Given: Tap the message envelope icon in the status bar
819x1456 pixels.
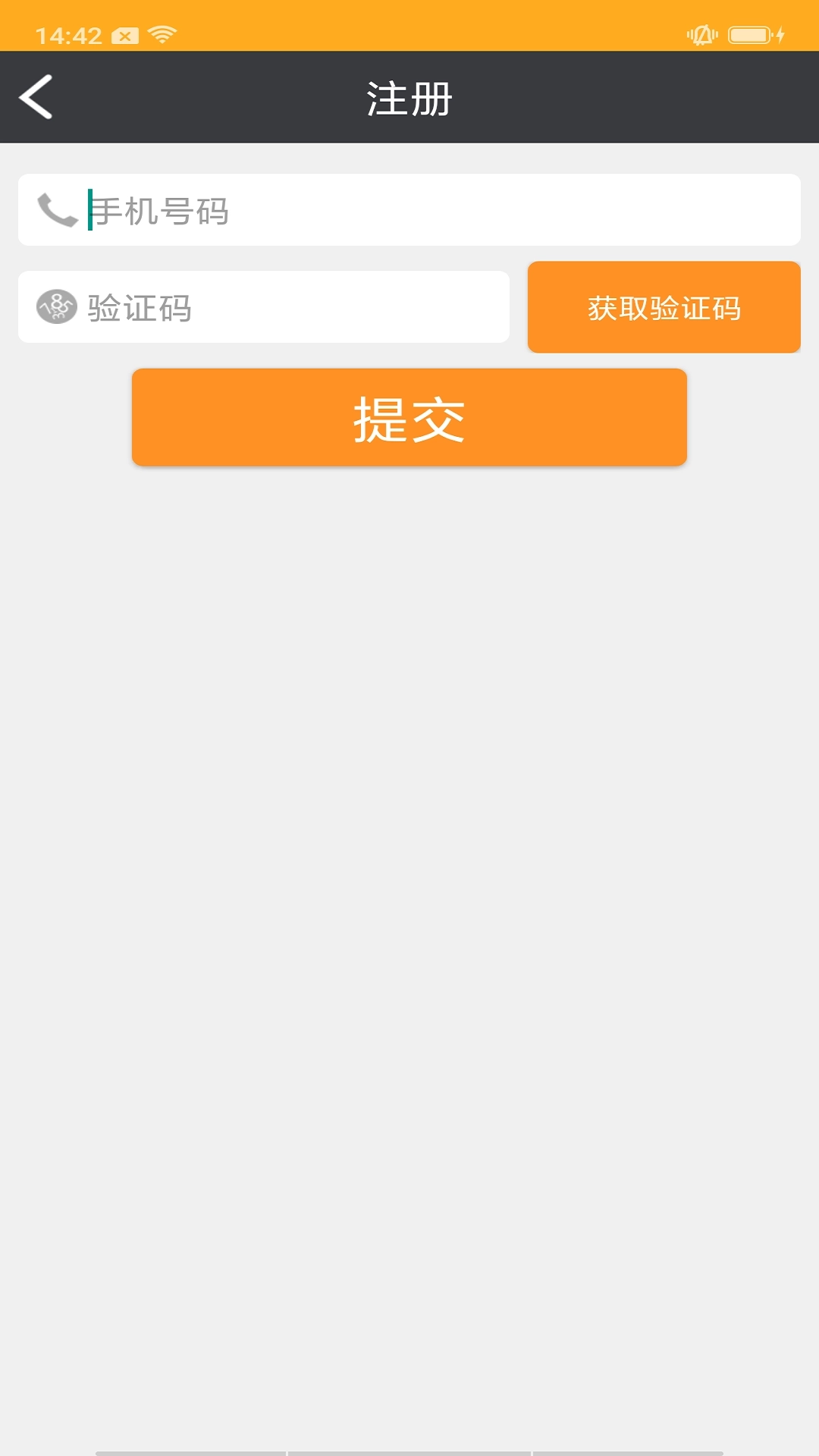Looking at the screenshot, I should 124,33.
